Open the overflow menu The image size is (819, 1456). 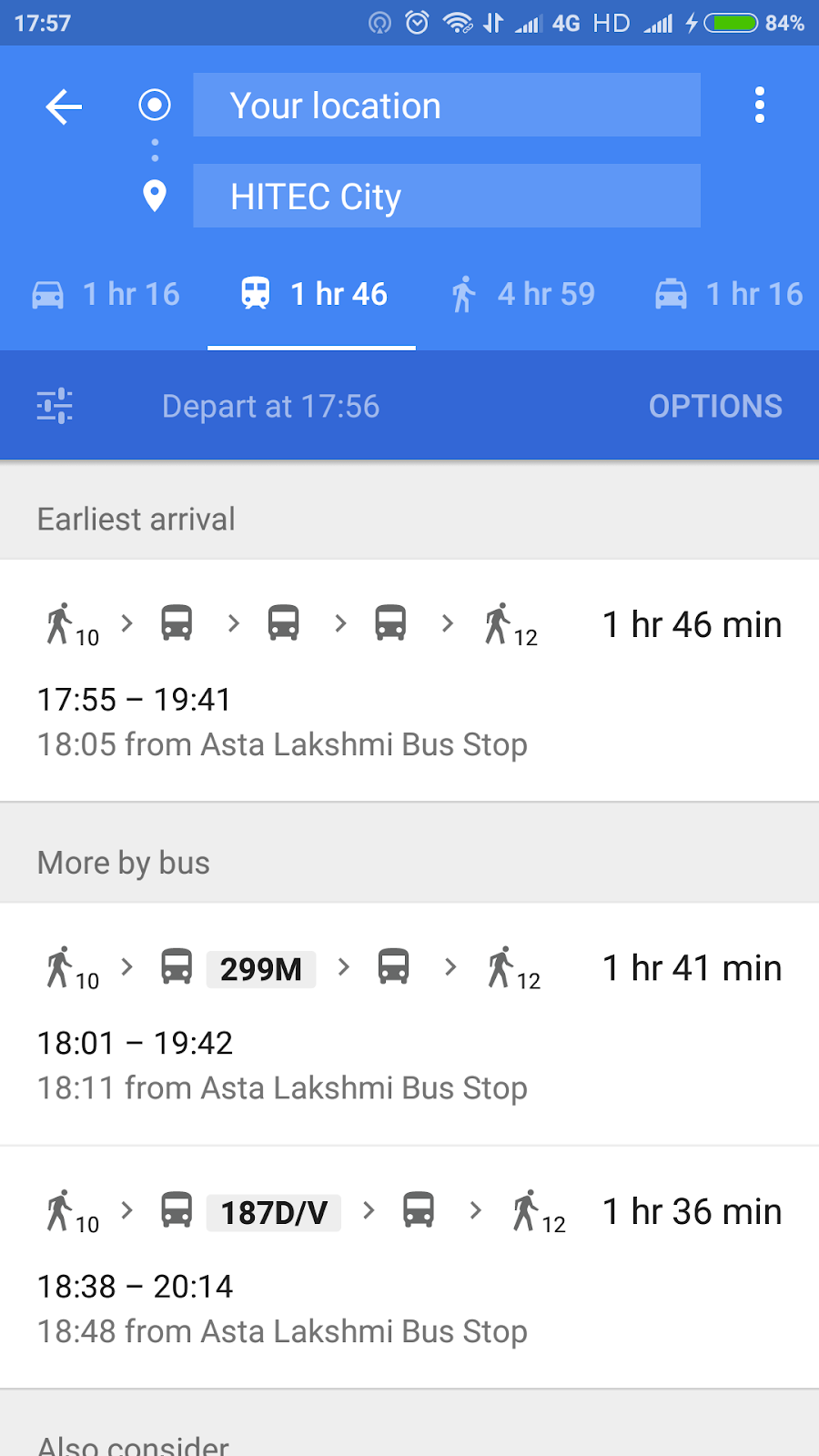tap(759, 105)
